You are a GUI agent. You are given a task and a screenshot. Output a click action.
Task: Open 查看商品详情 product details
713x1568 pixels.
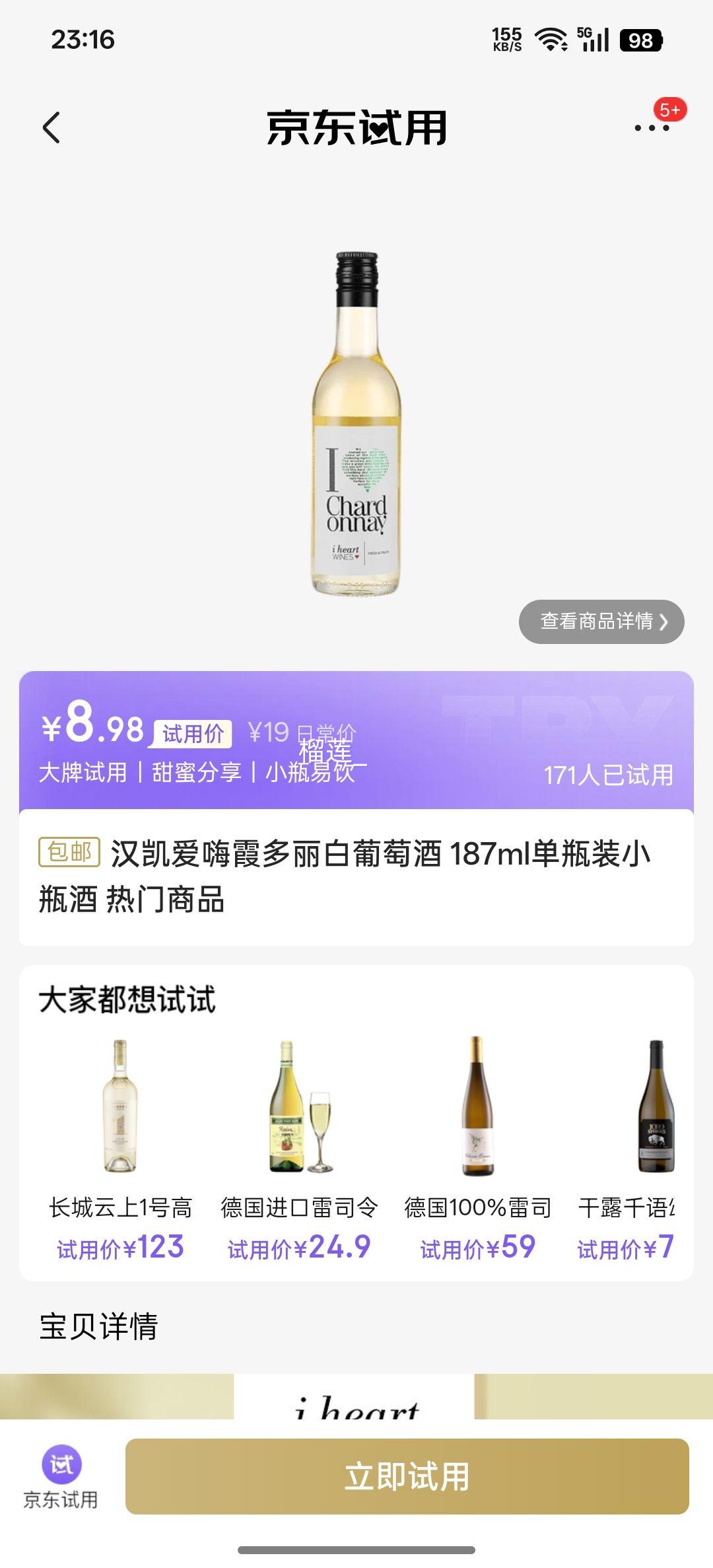tap(596, 622)
